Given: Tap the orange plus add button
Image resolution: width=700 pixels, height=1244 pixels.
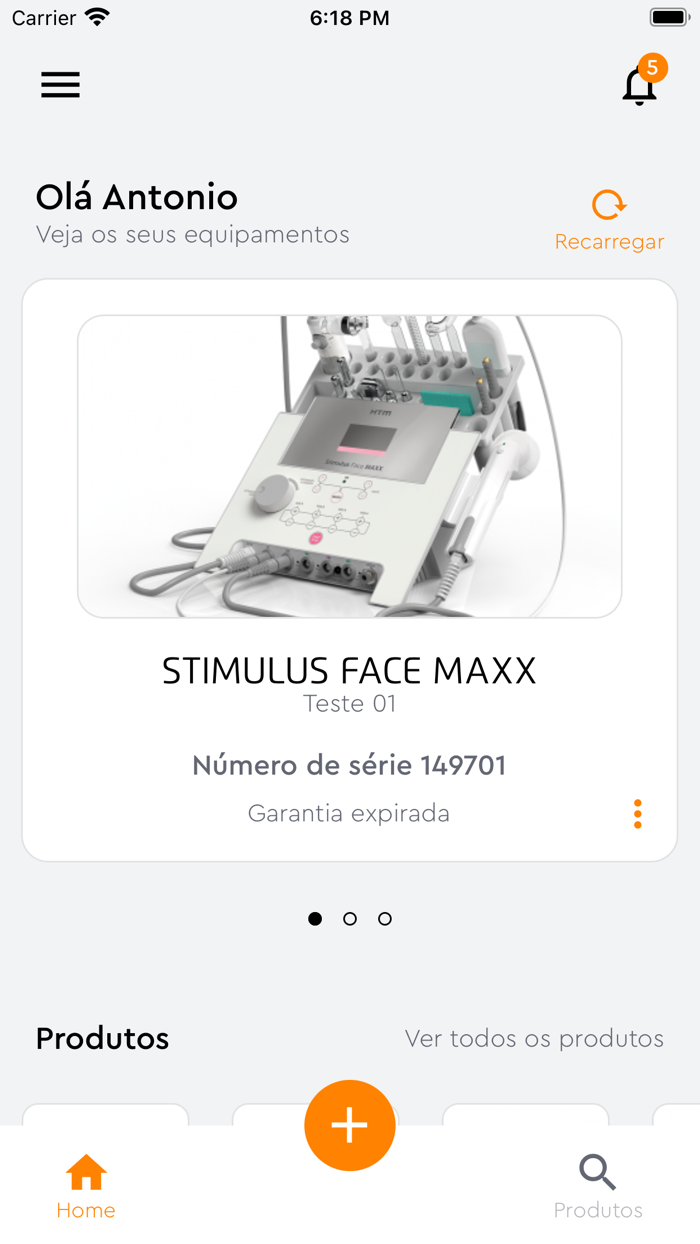Looking at the screenshot, I should (350, 1125).
